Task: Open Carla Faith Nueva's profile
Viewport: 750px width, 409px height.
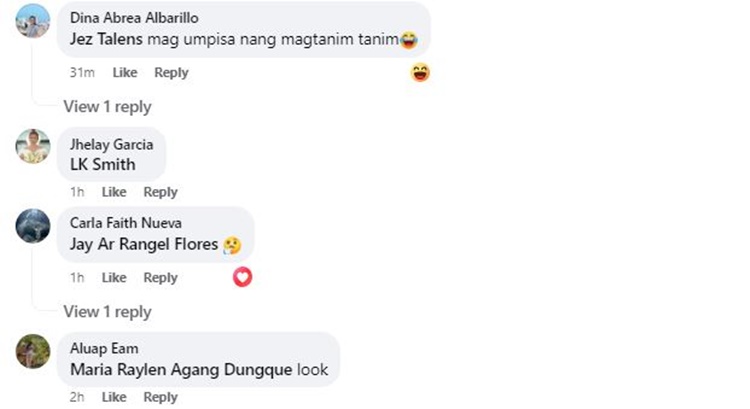Action: coord(125,222)
